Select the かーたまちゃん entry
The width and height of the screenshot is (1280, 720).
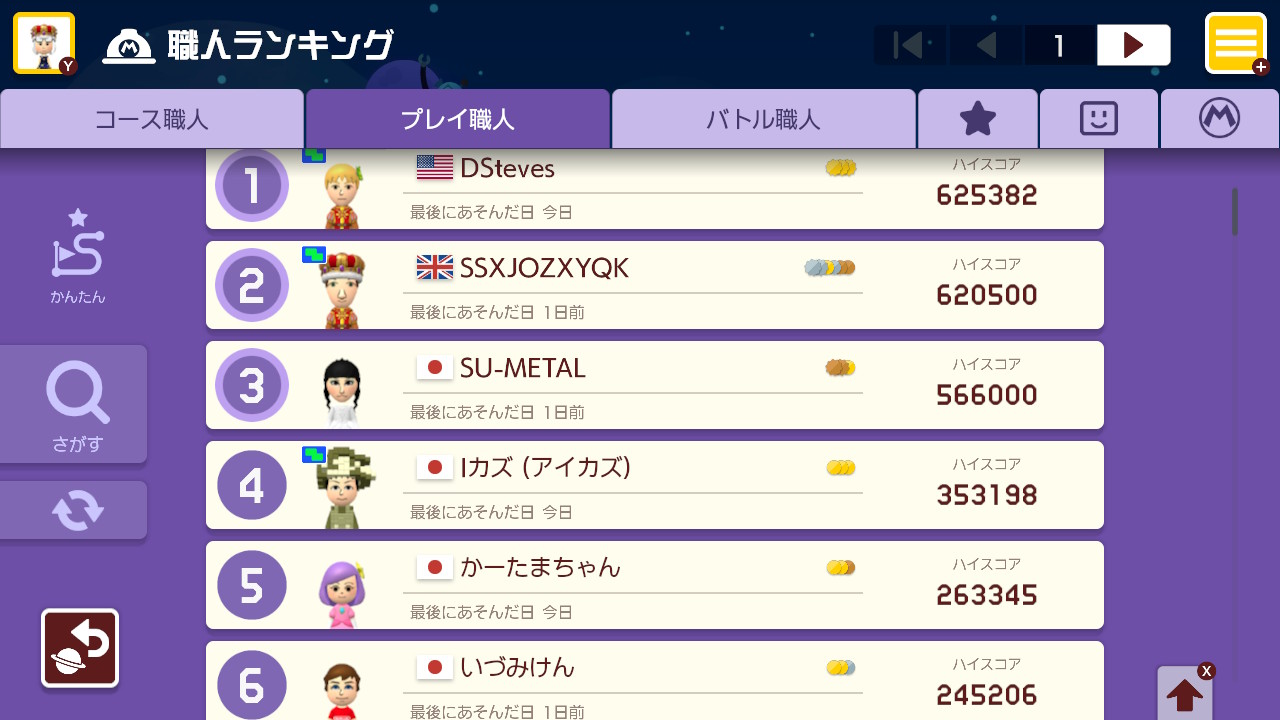(654, 585)
